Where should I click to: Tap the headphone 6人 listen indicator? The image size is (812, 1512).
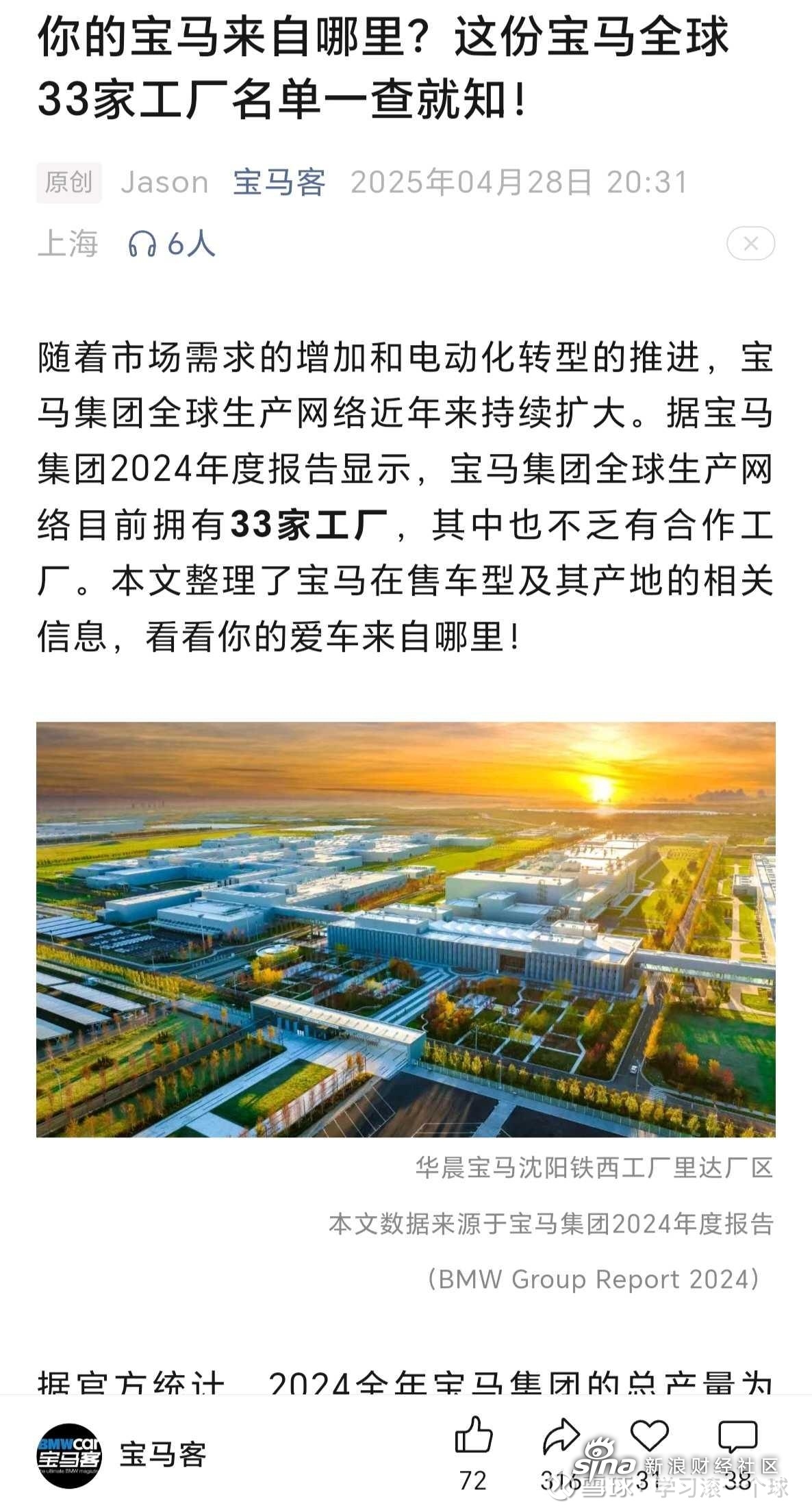[x=171, y=244]
